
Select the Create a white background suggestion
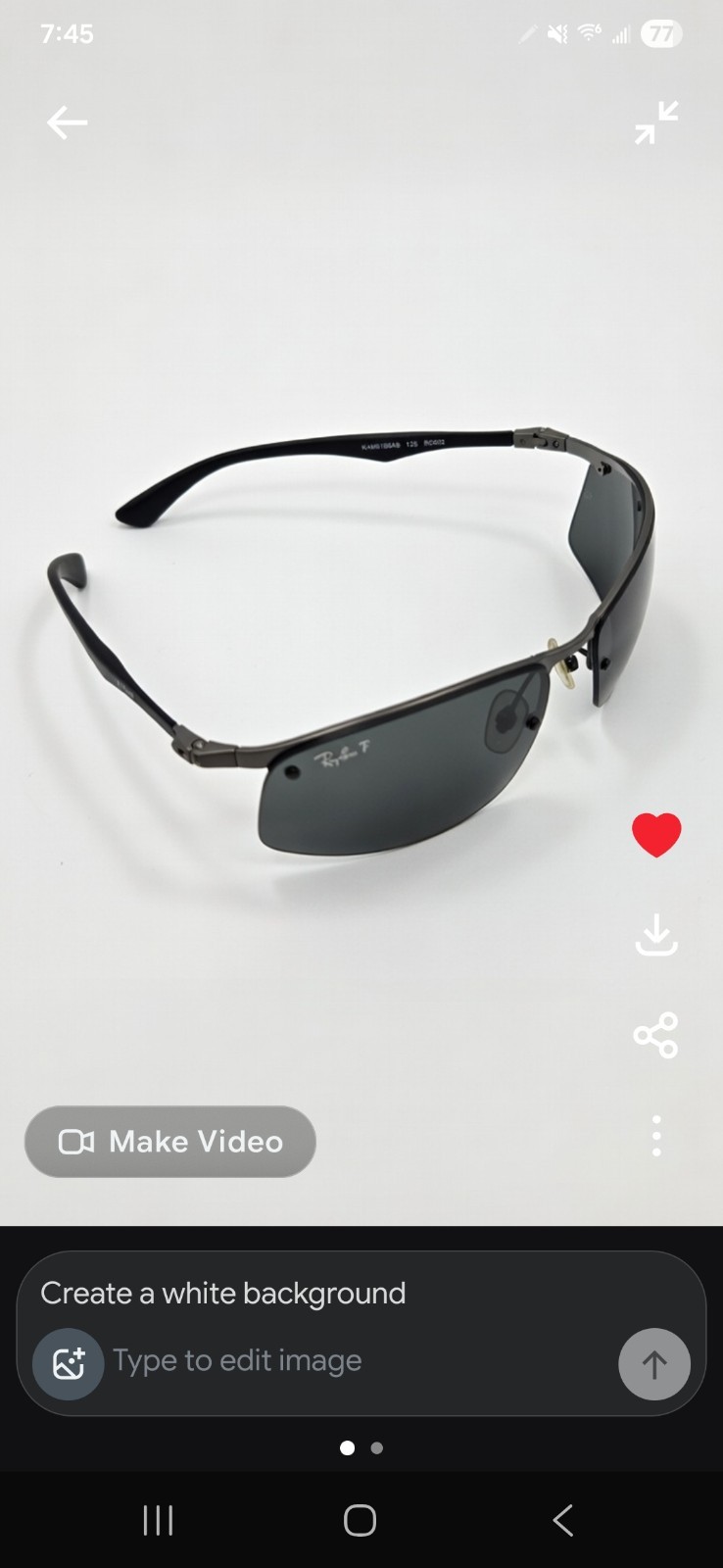tap(222, 1293)
